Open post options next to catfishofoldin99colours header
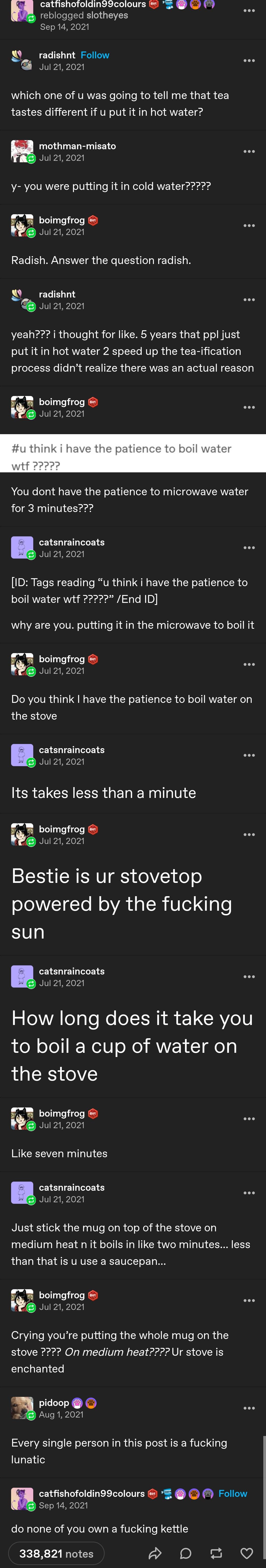266x1568 pixels. pyautogui.click(x=249, y=11)
